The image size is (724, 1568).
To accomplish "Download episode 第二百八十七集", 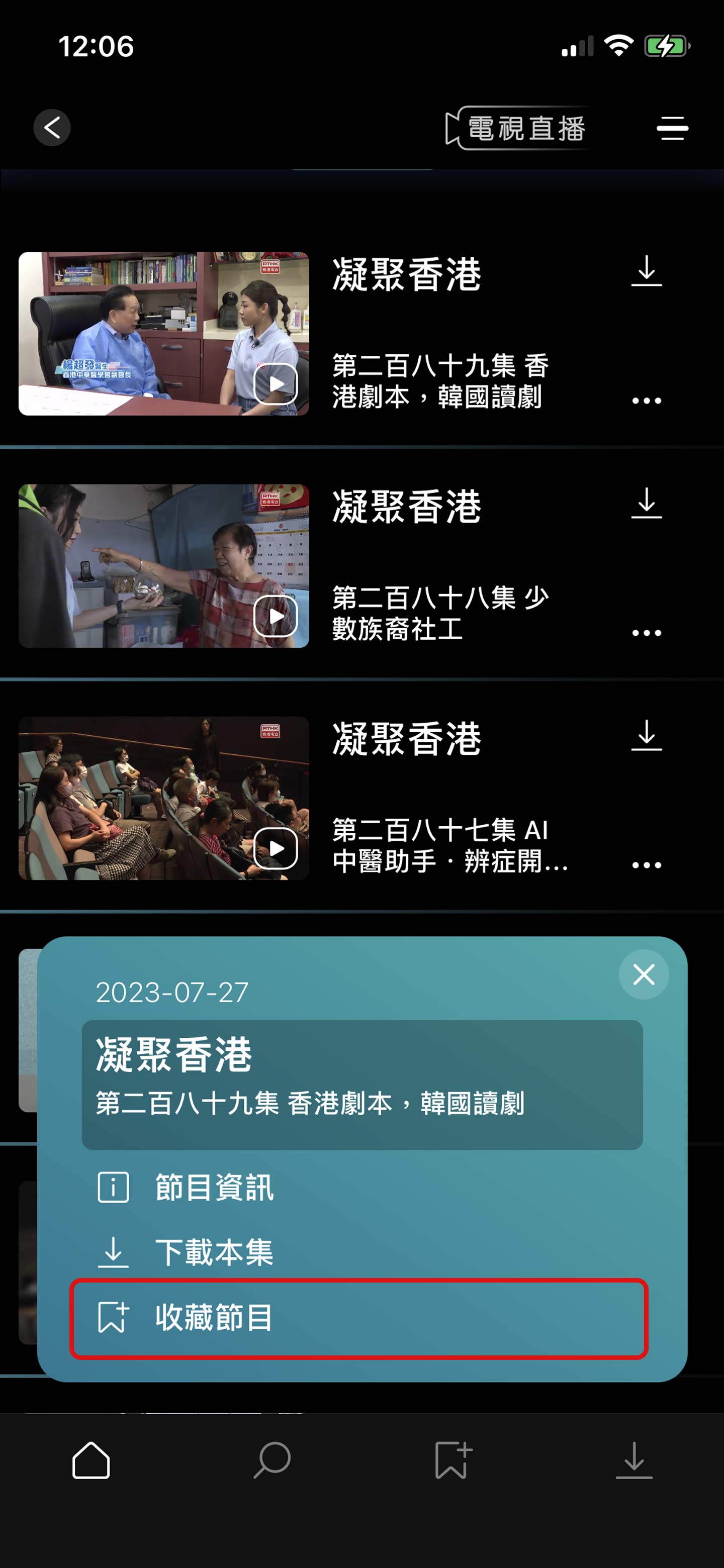I will tap(646, 735).
